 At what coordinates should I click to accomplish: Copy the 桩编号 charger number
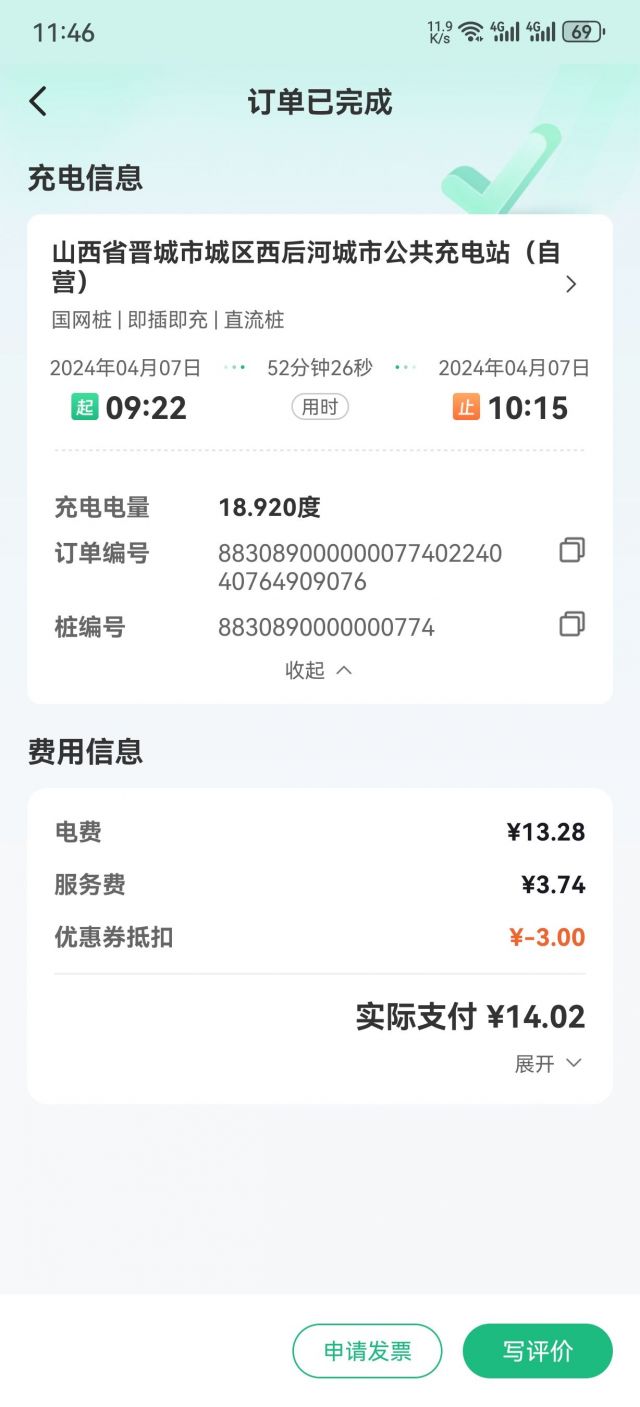pos(571,625)
